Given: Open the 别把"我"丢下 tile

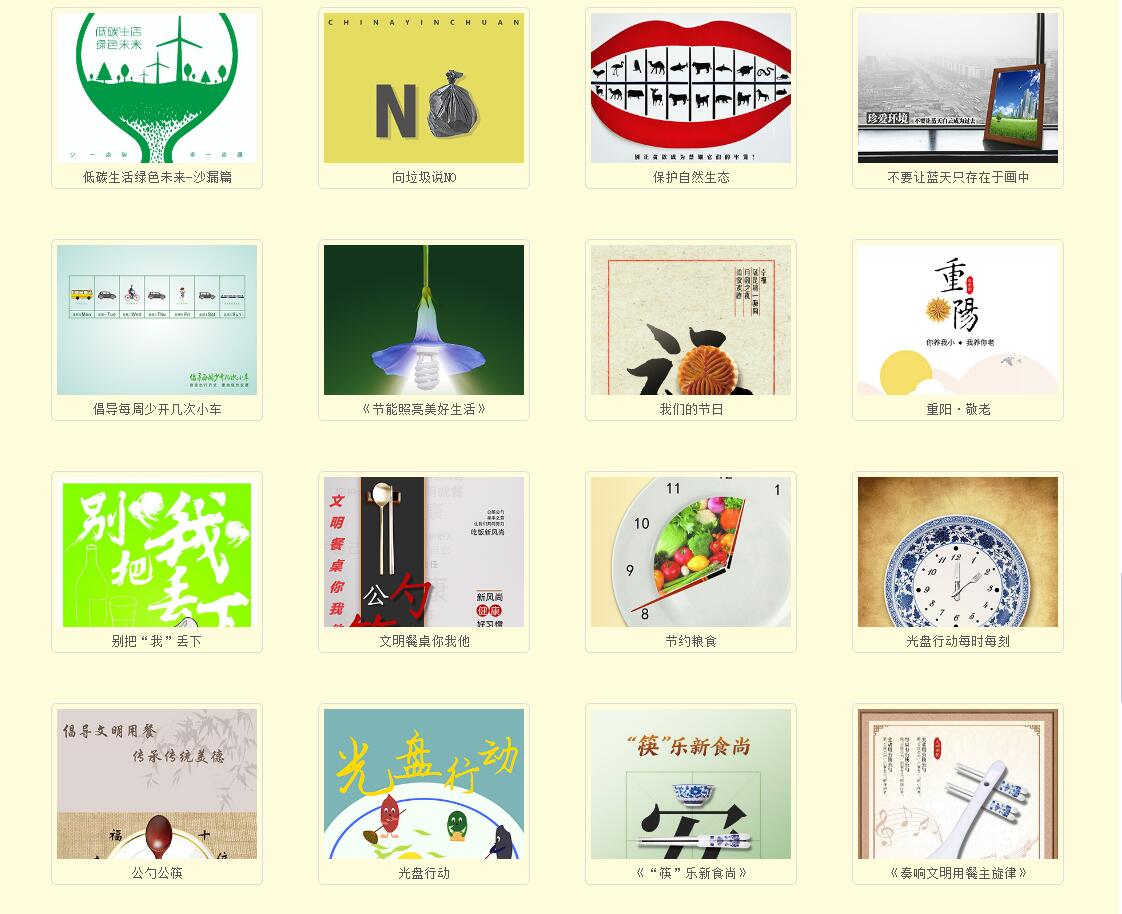Looking at the screenshot, I should coord(157,552).
